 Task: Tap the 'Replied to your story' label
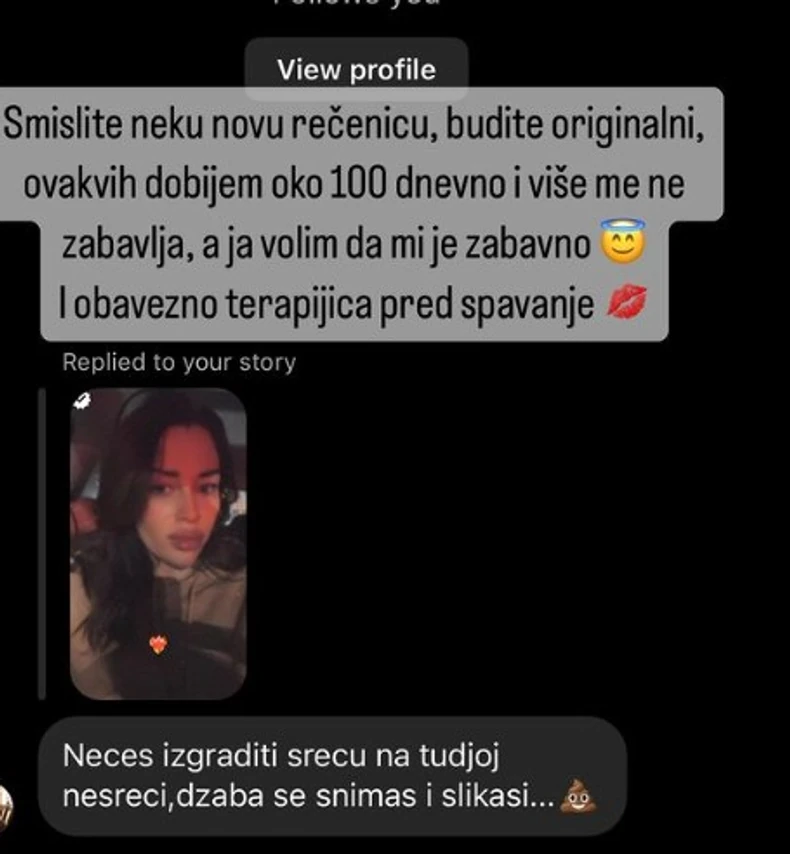pos(178,365)
